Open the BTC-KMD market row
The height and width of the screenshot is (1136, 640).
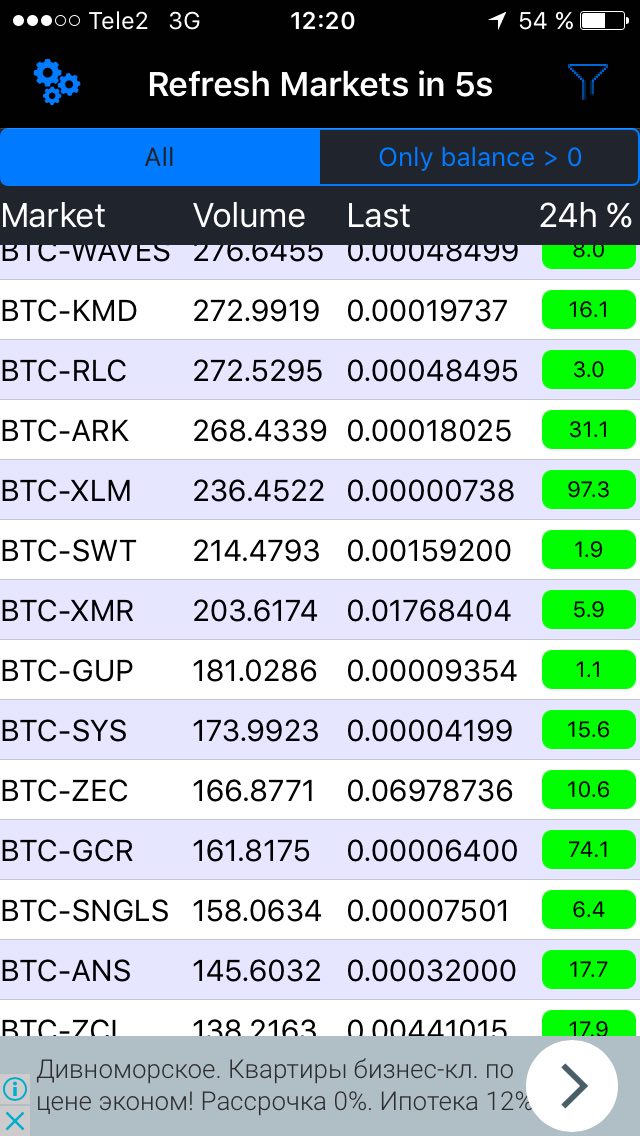coord(320,310)
